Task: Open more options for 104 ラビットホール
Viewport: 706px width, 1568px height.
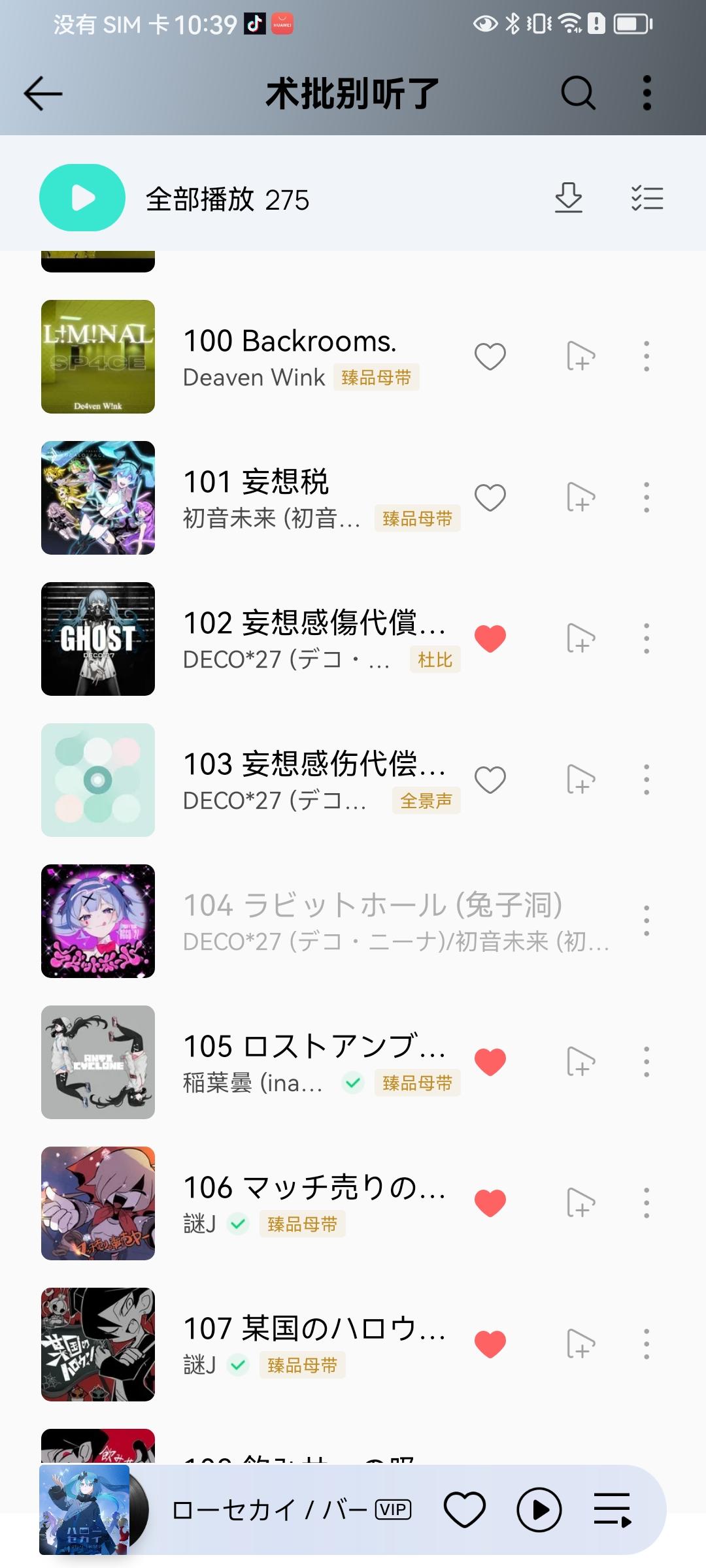Action: pos(647,921)
